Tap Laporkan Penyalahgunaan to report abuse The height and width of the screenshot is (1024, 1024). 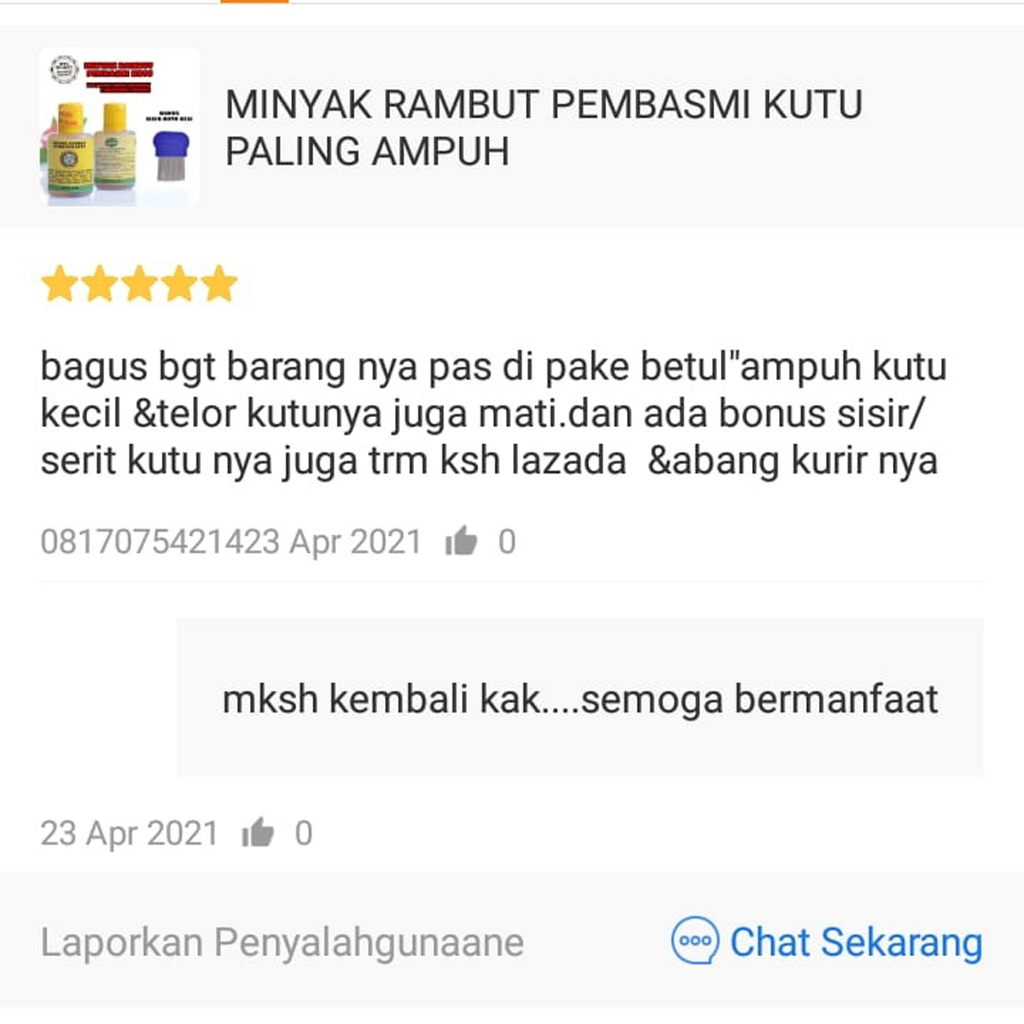(x=281, y=942)
